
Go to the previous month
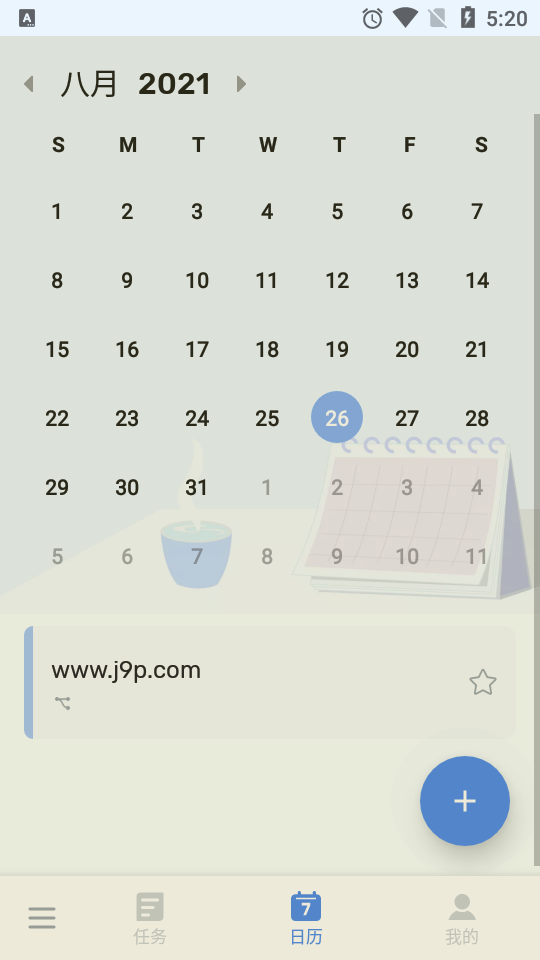tap(28, 84)
